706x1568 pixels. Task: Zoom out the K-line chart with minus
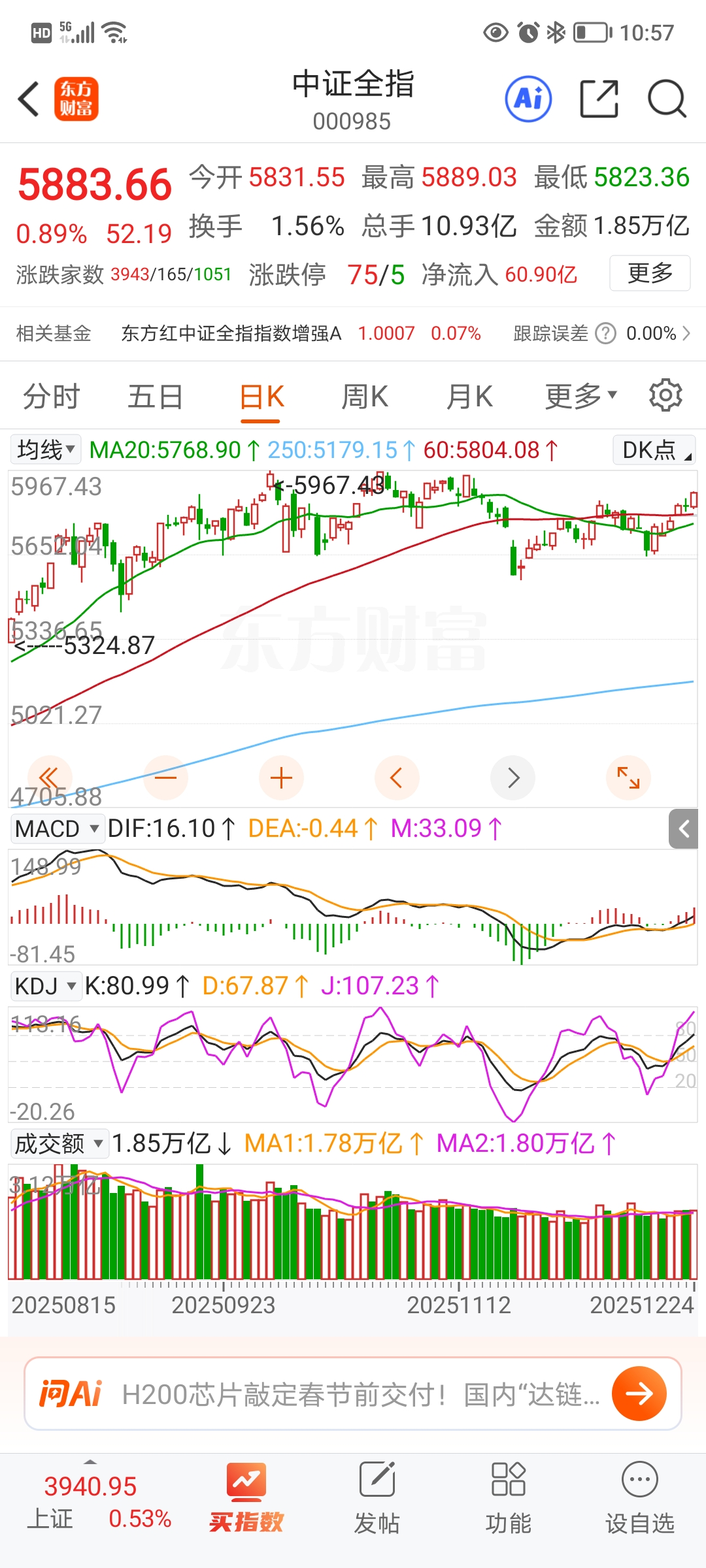(166, 777)
